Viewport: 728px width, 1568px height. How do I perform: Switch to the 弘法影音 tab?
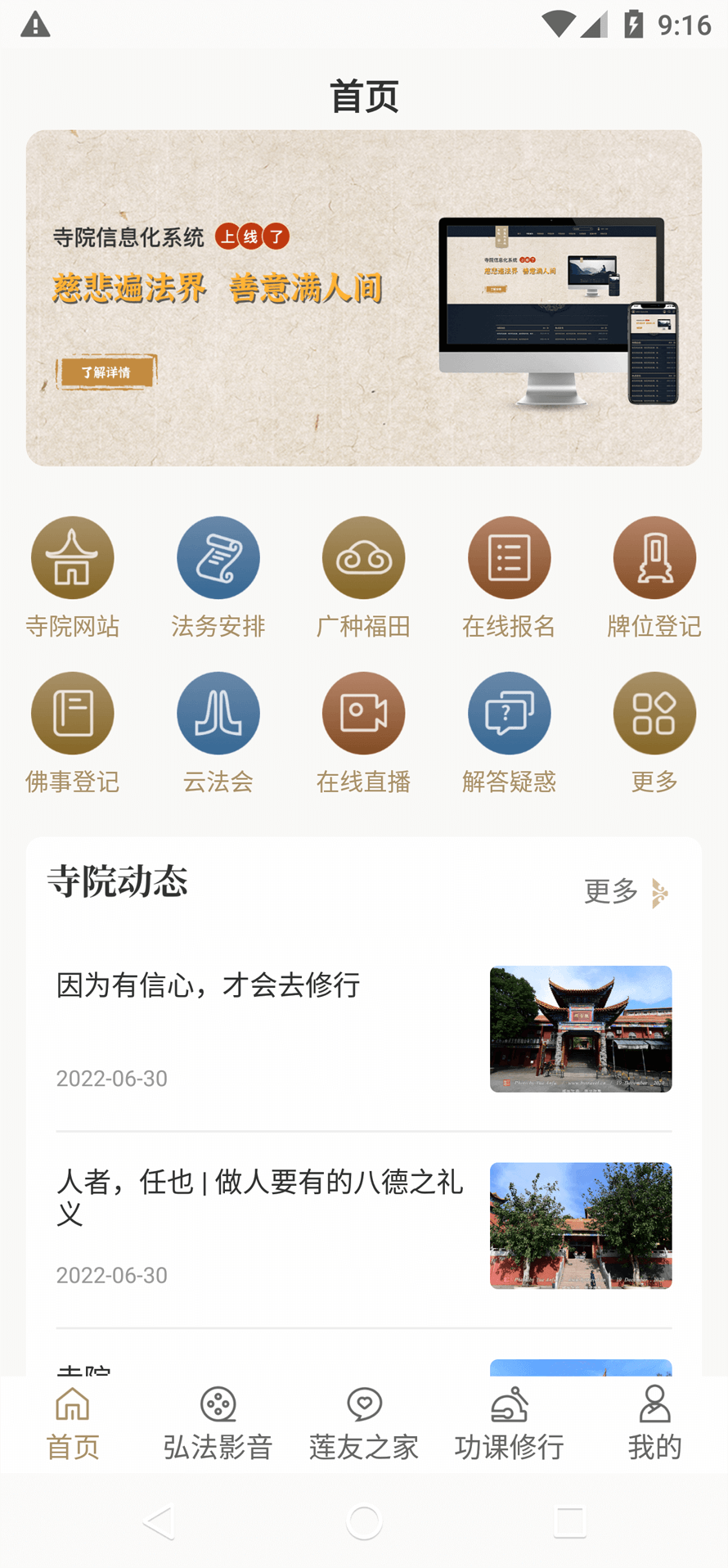(x=218, y=1426)
